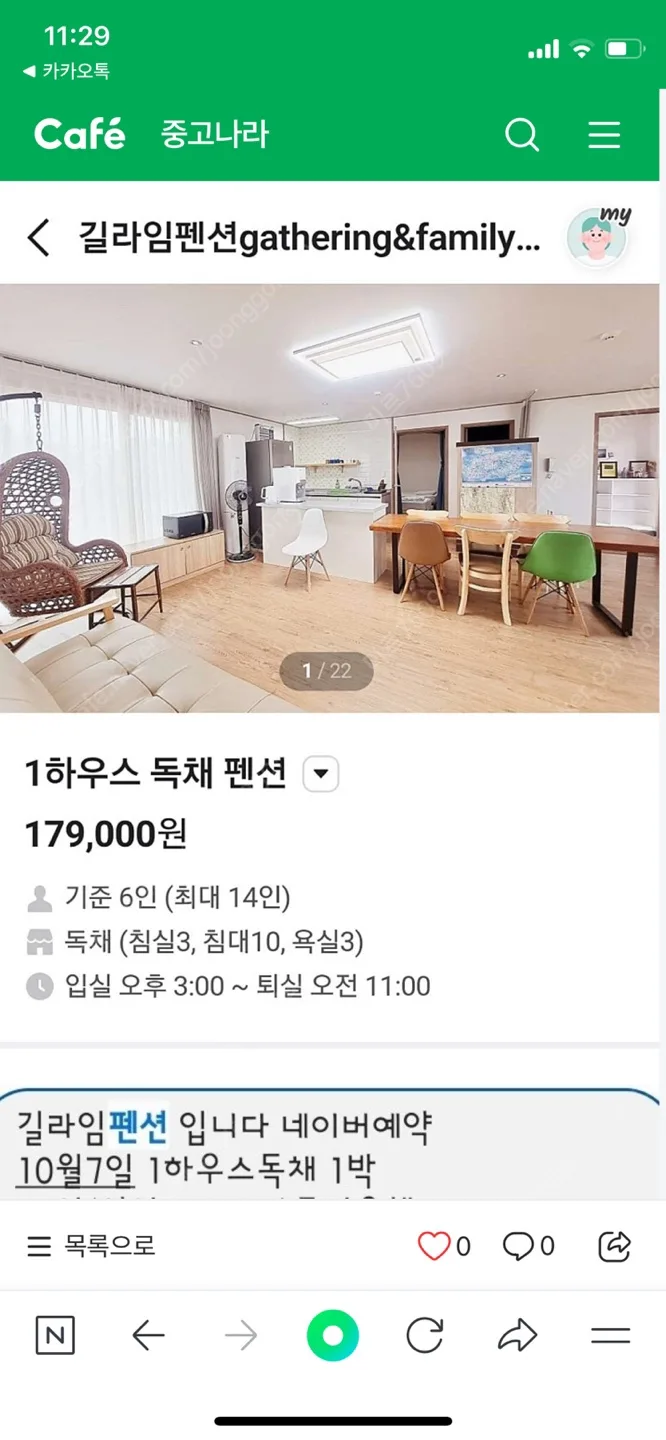
Task: Go back from the post using the arrow
Action: [39, 239]
